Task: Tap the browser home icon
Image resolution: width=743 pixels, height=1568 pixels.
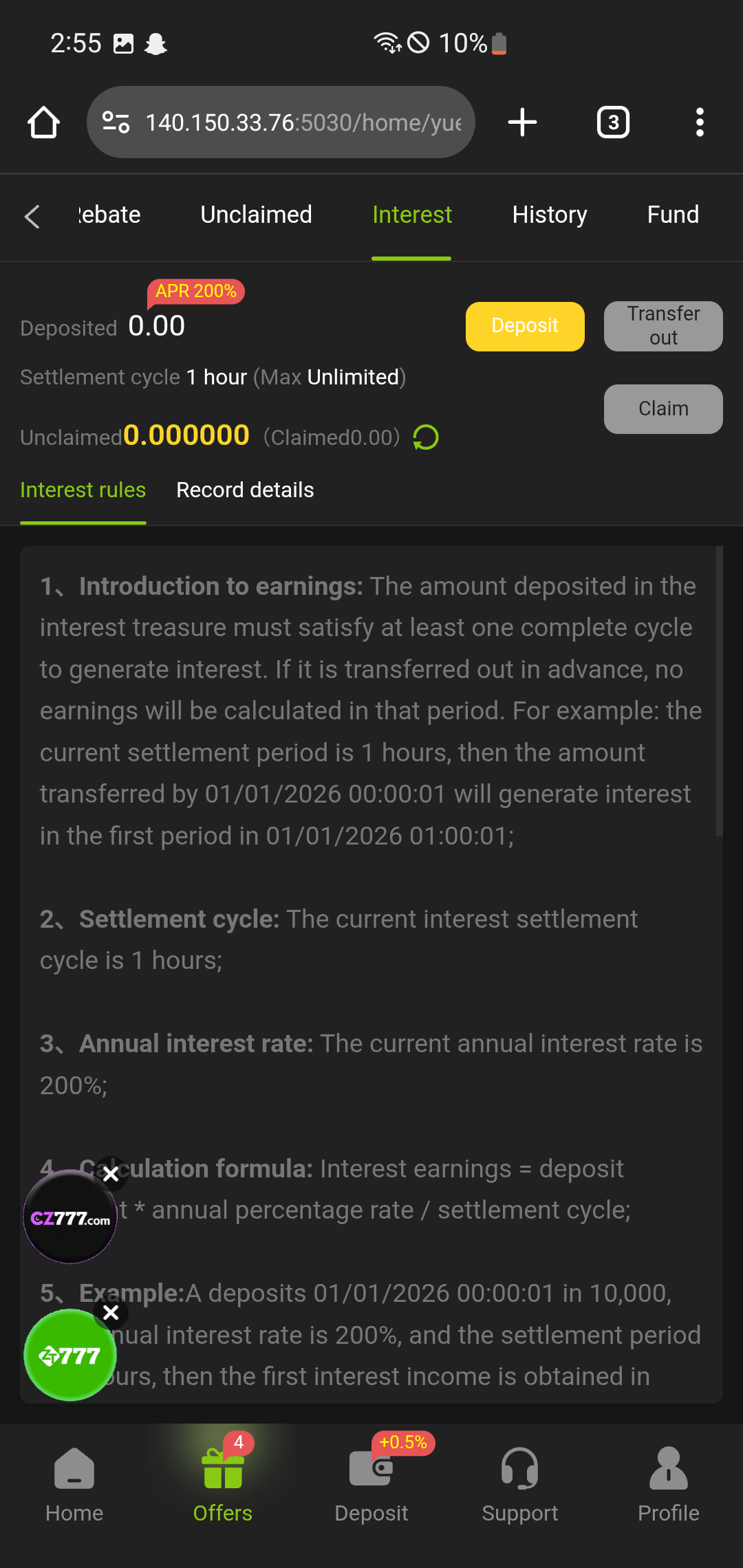Action: (43, 122)
